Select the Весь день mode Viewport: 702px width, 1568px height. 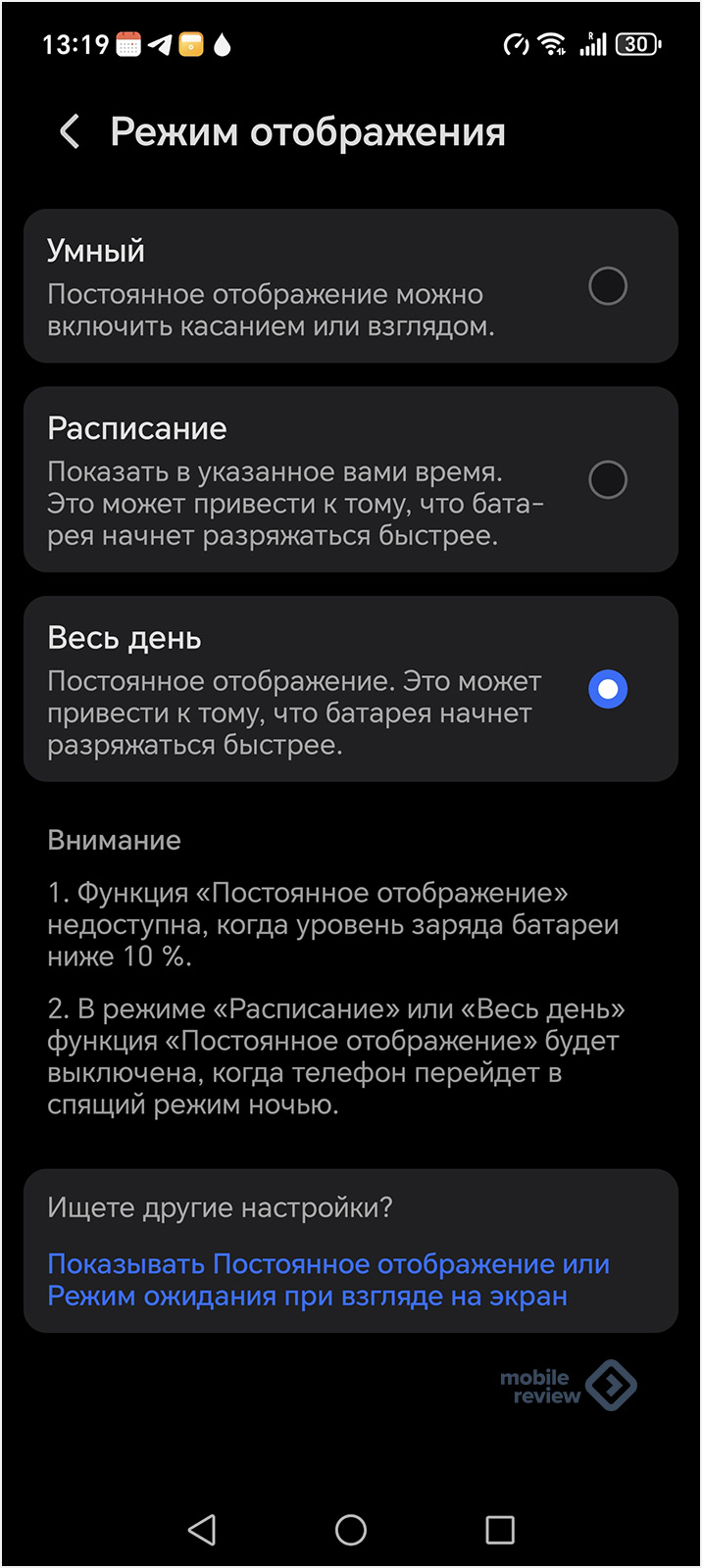[607, 689]
